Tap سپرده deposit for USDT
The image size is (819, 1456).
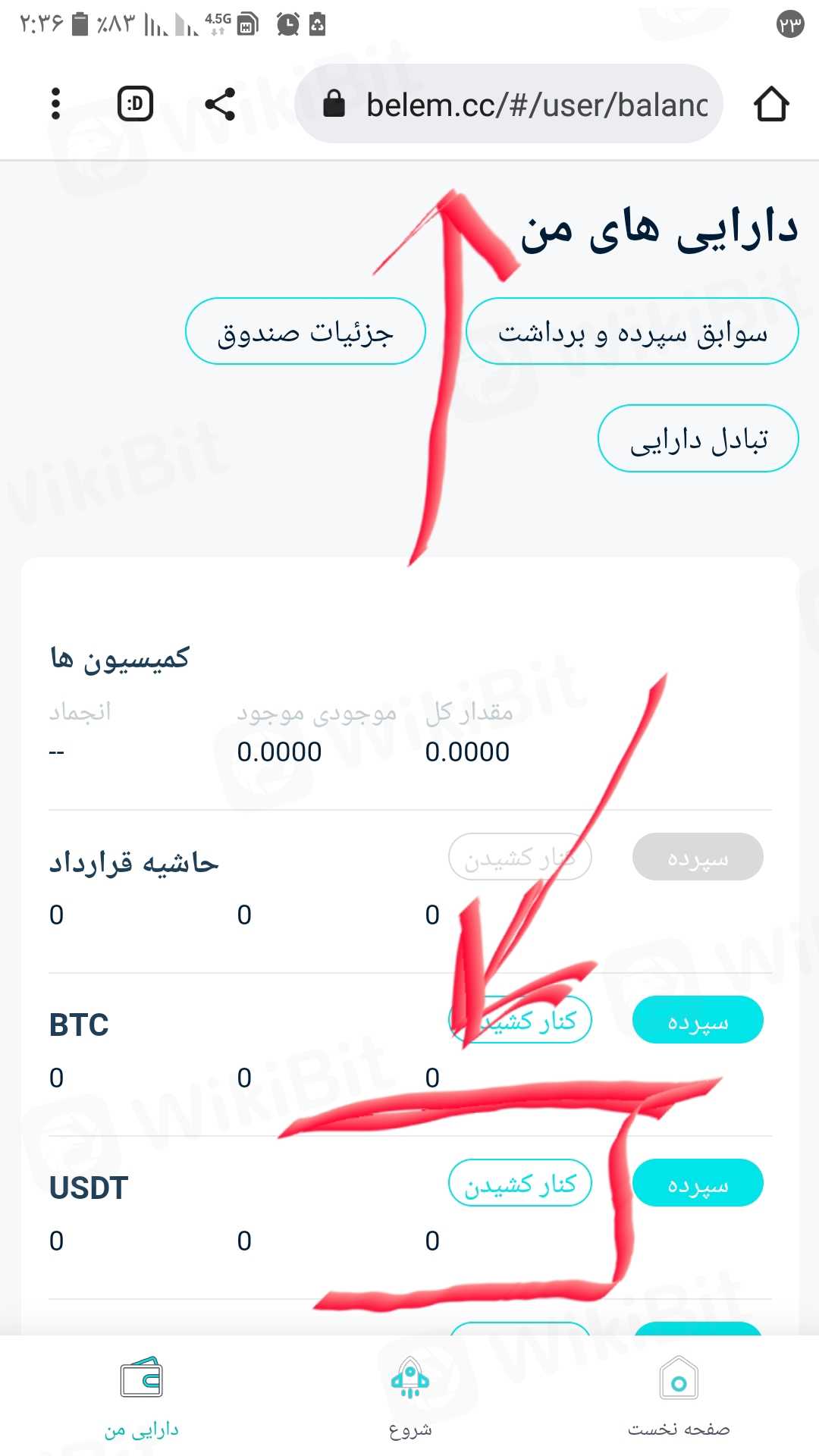(x=698, y=1184)
